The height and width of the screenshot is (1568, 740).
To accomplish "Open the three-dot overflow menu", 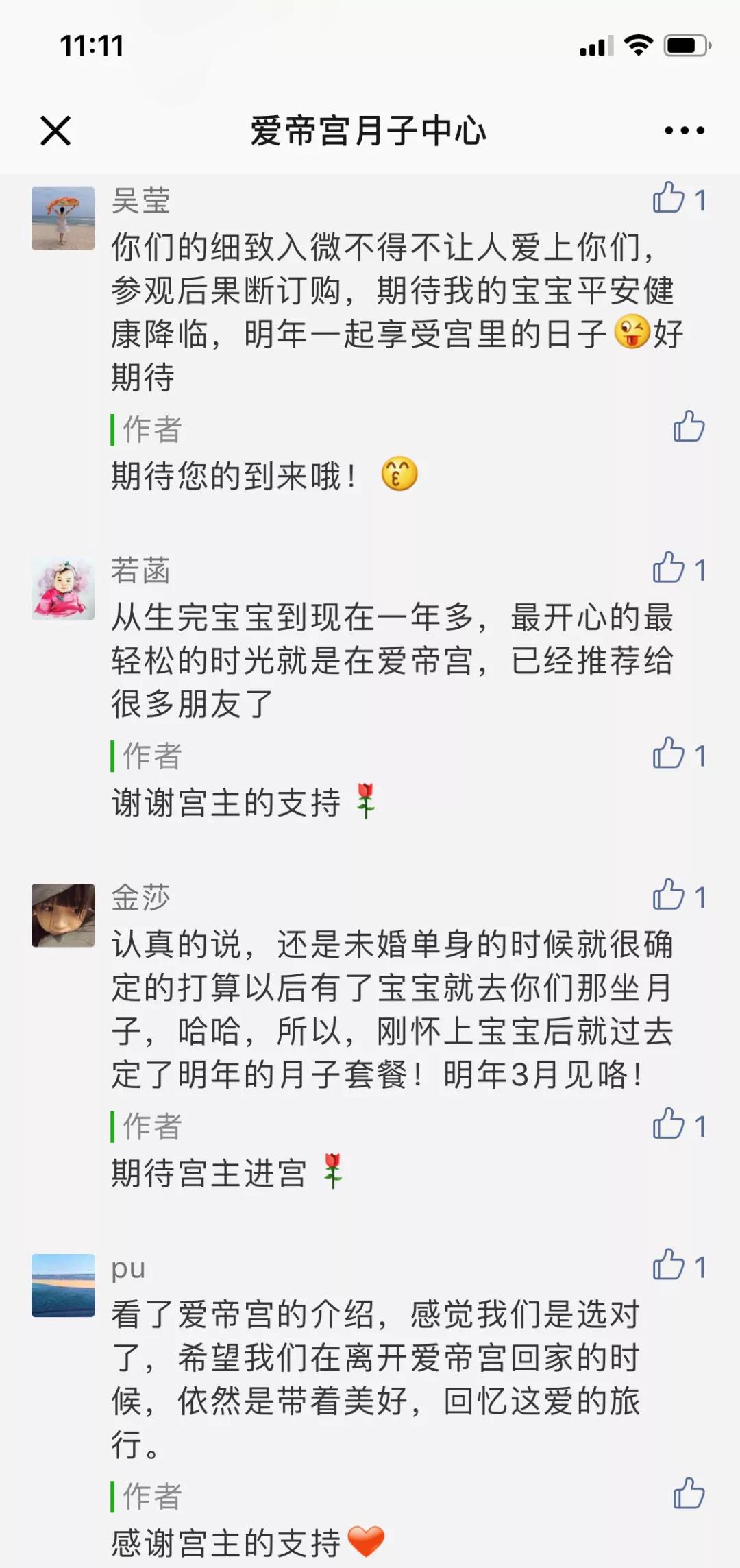I will 684,130.
